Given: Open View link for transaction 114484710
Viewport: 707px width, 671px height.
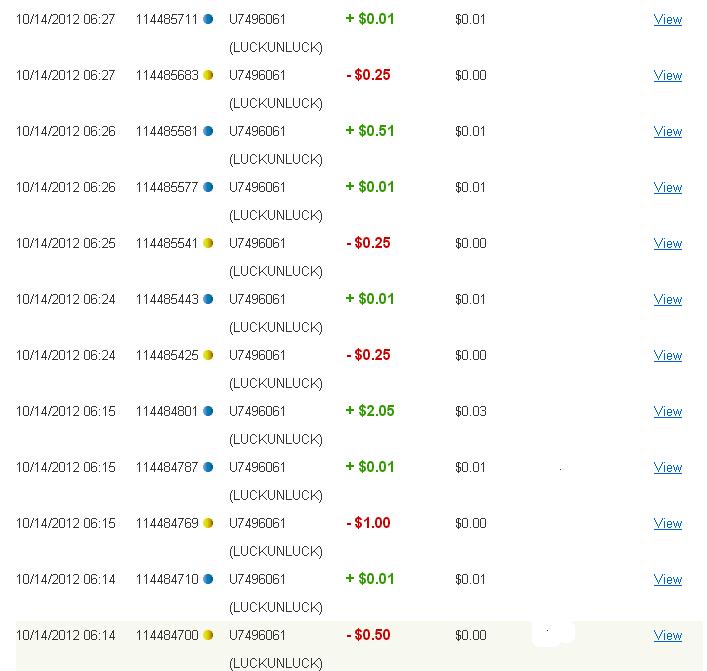Looking at the screenshot, I should (x=667, y=579).
